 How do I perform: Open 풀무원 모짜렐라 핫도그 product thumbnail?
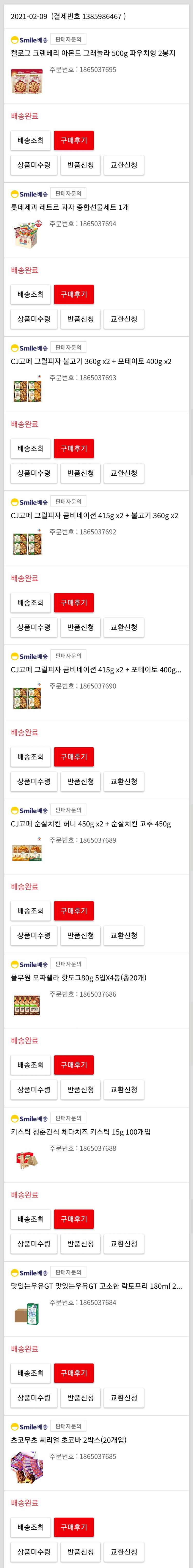27,1005
